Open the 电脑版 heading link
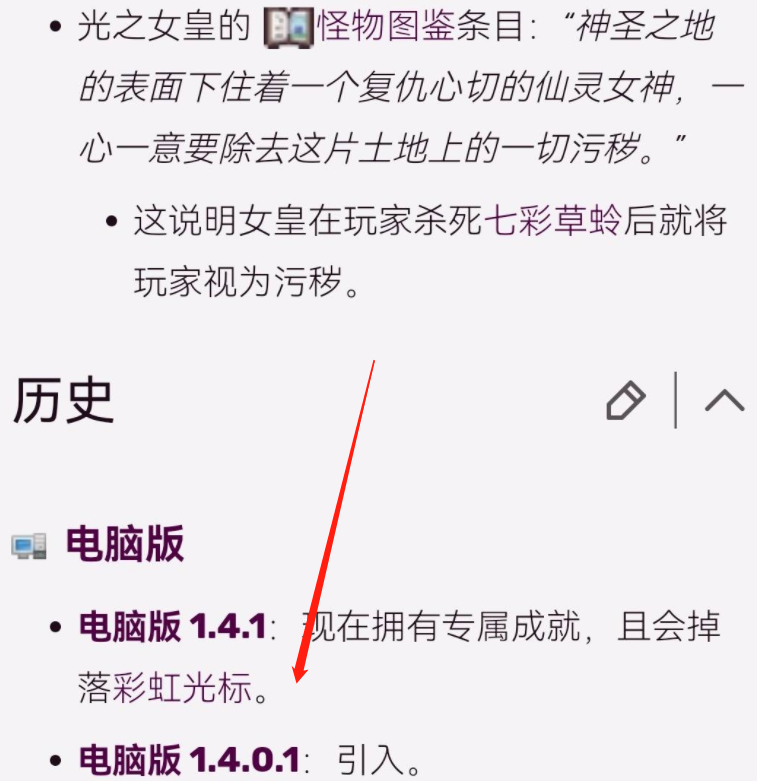 tap(125, 545)
